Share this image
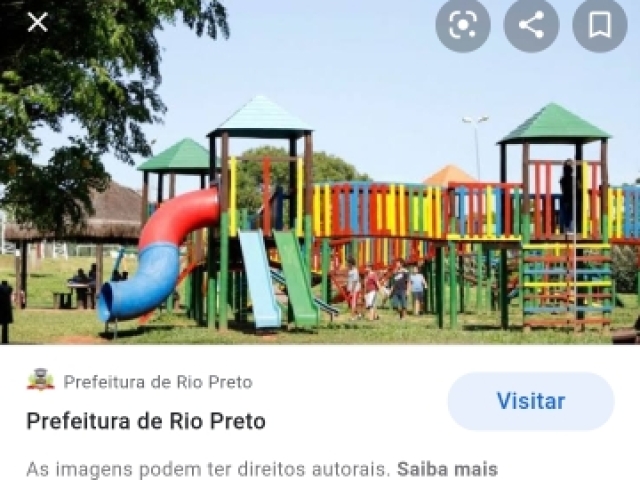The height and width of the screenshot is (480, 640). 531,26
